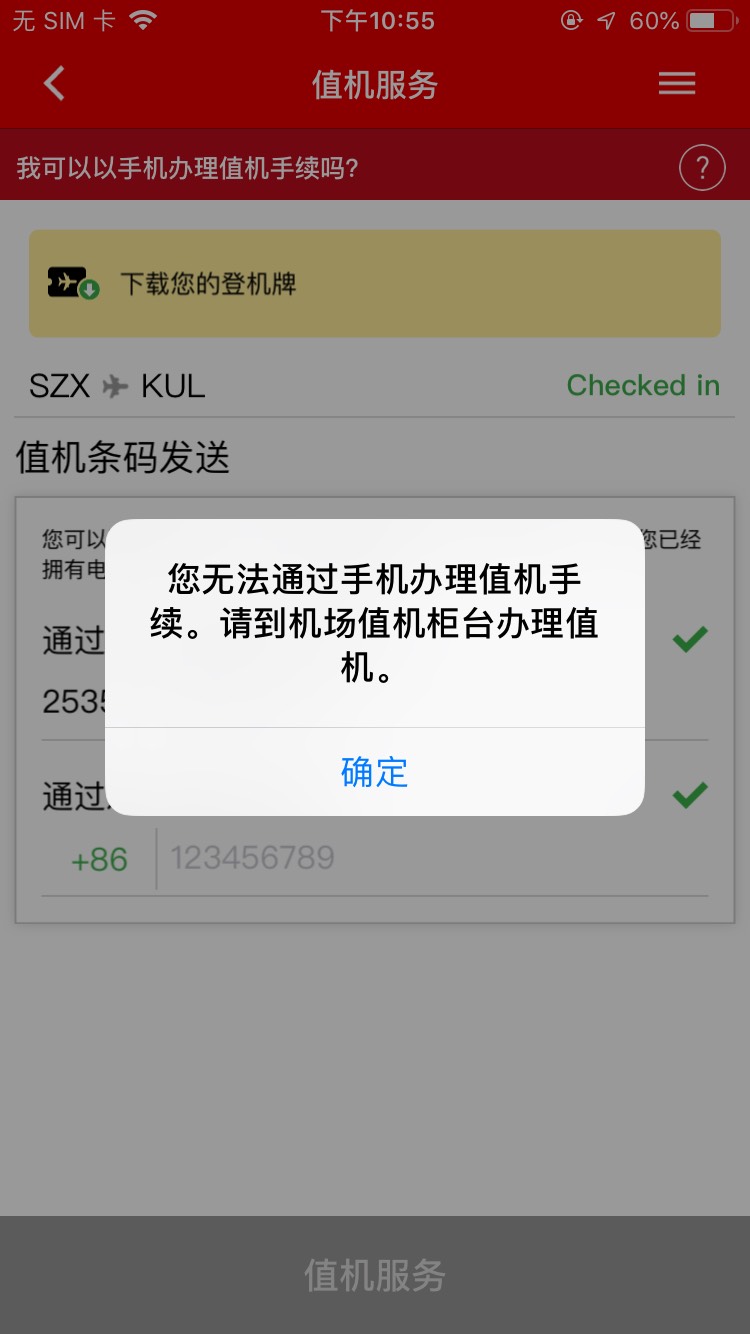750x1334 pixels.
Task: Open the mobile check-in help question mark
Action: (x=702, y=167)
